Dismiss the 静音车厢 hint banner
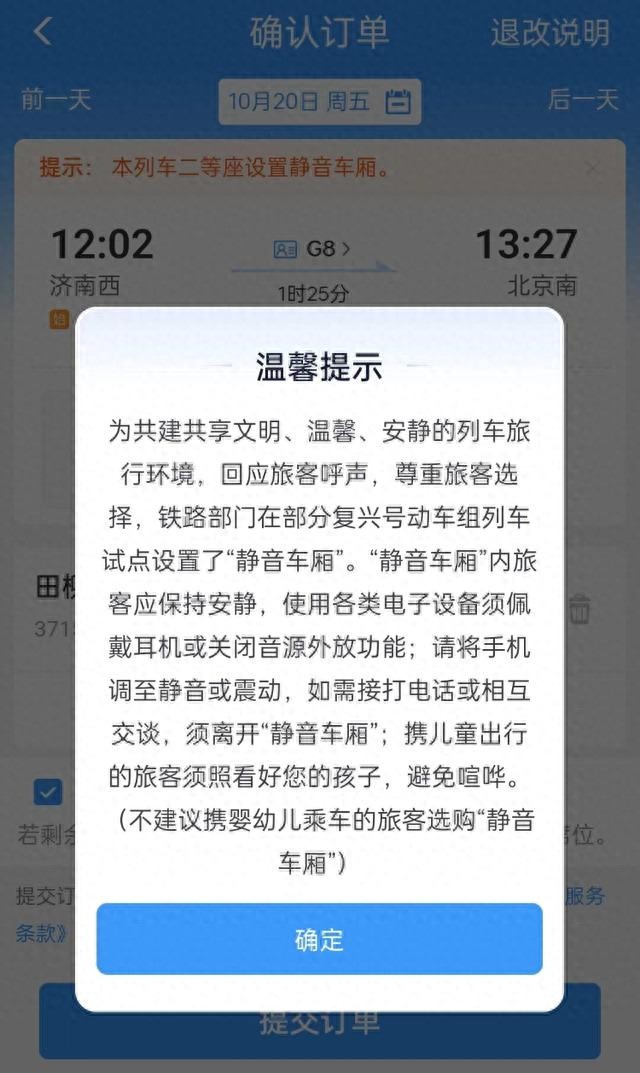 [593, 167]
